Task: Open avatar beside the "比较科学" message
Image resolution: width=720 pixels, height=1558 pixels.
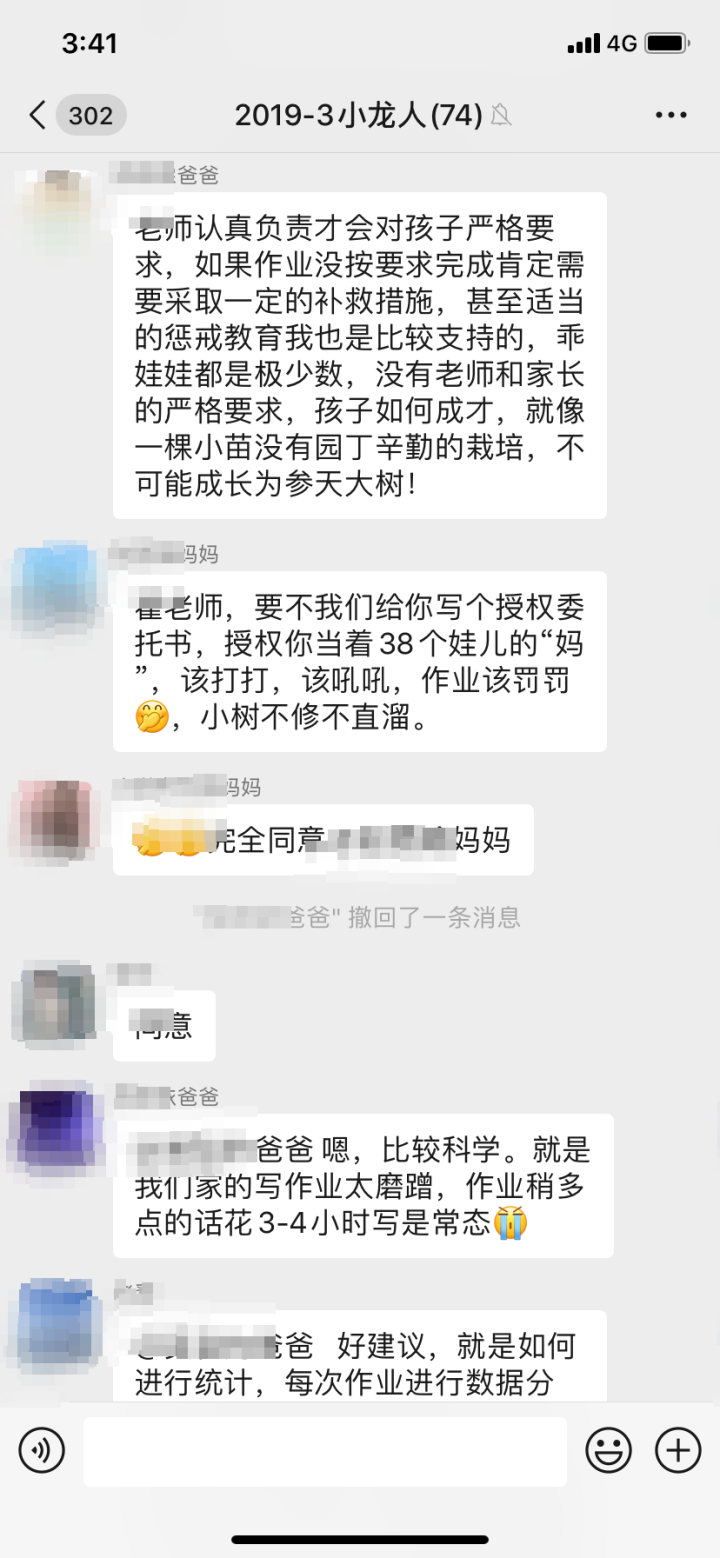Action: tap(56, 1130)
